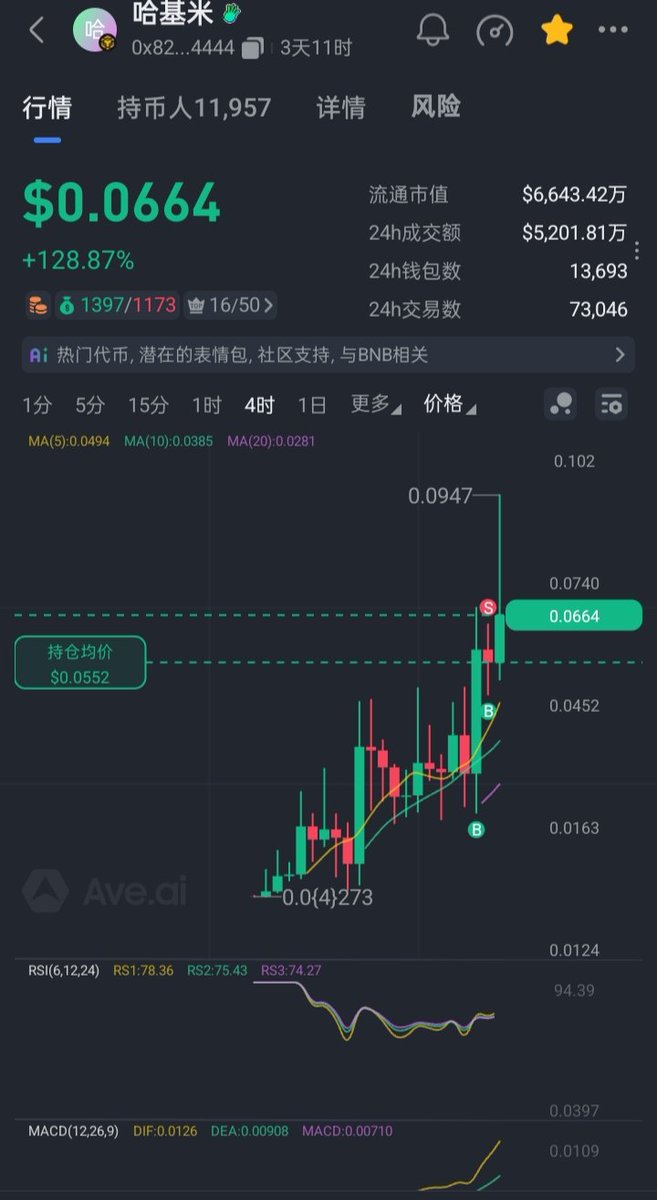Viewport: 657px width, 1200px height.
Task: Choose the 1日 chart interval
Action: (312, 405)
